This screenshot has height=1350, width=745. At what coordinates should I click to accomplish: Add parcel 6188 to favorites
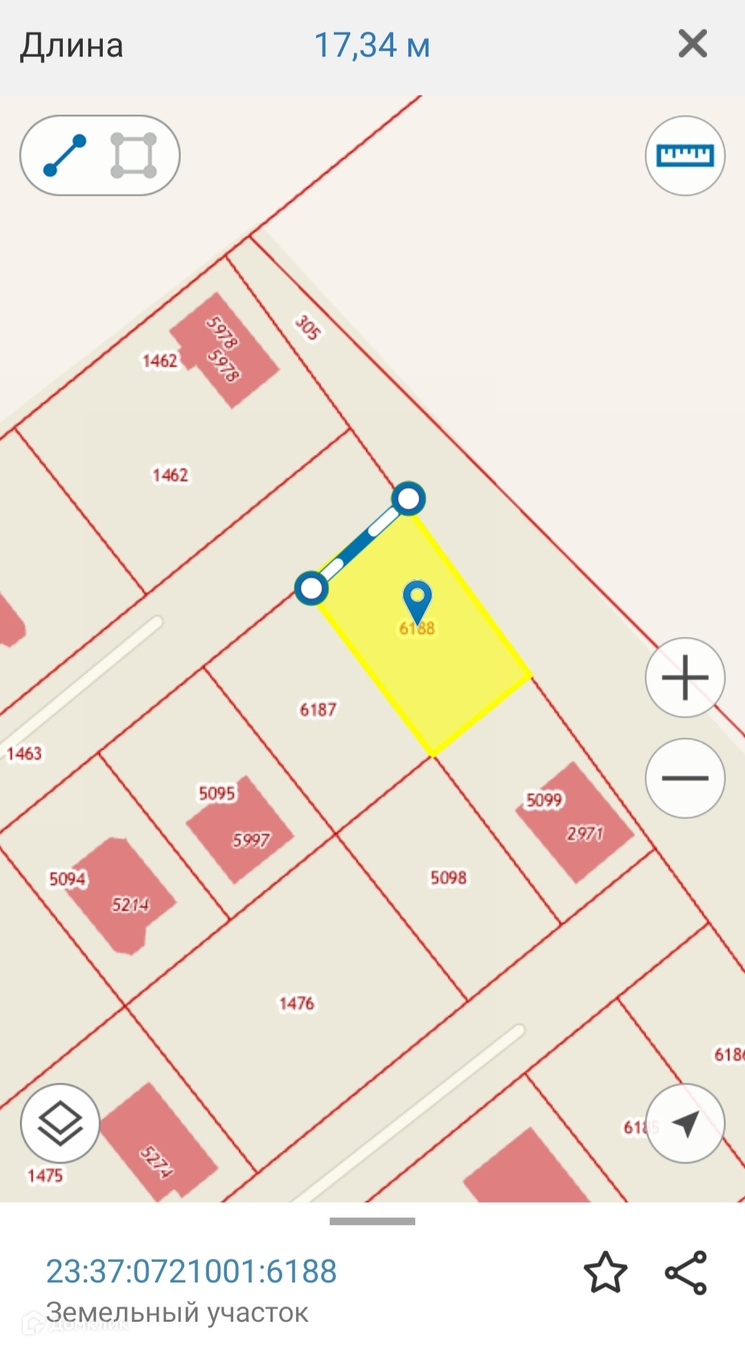tap(605, 1272)
